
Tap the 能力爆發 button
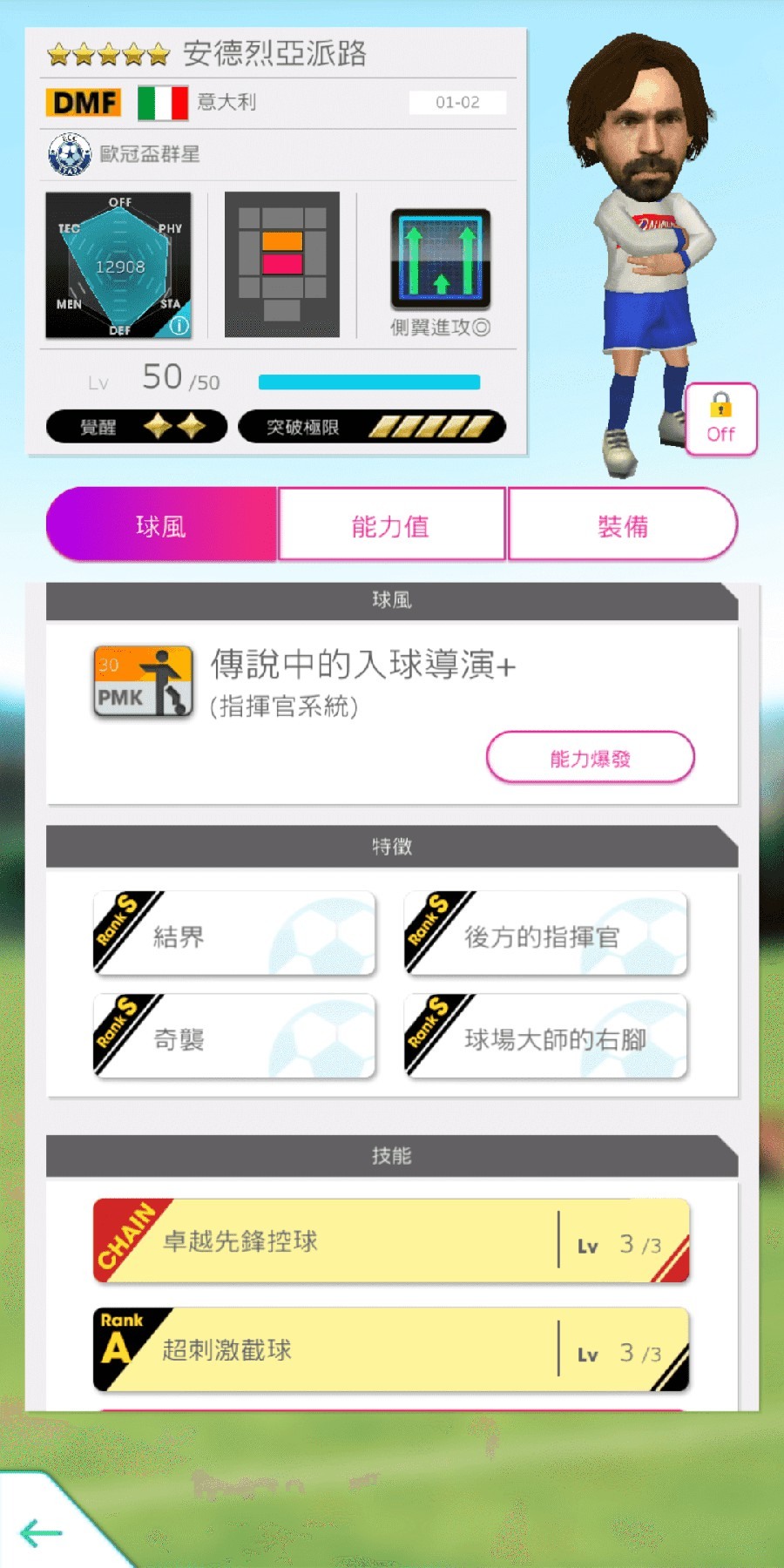[x=590, y=758]
